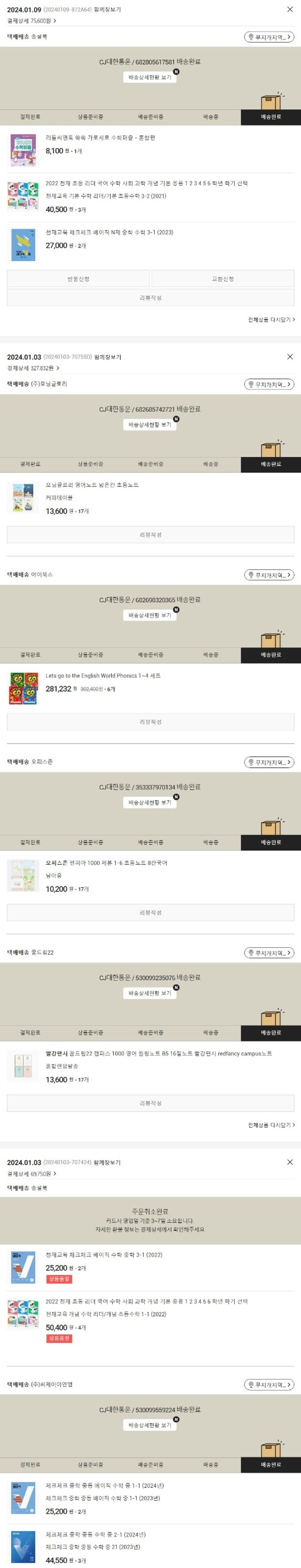Viewport: 301px width, 1568px height.
Task: Write a review for 오피스존 초등노트
Action: pyautogui.click(x=150, y=912)
